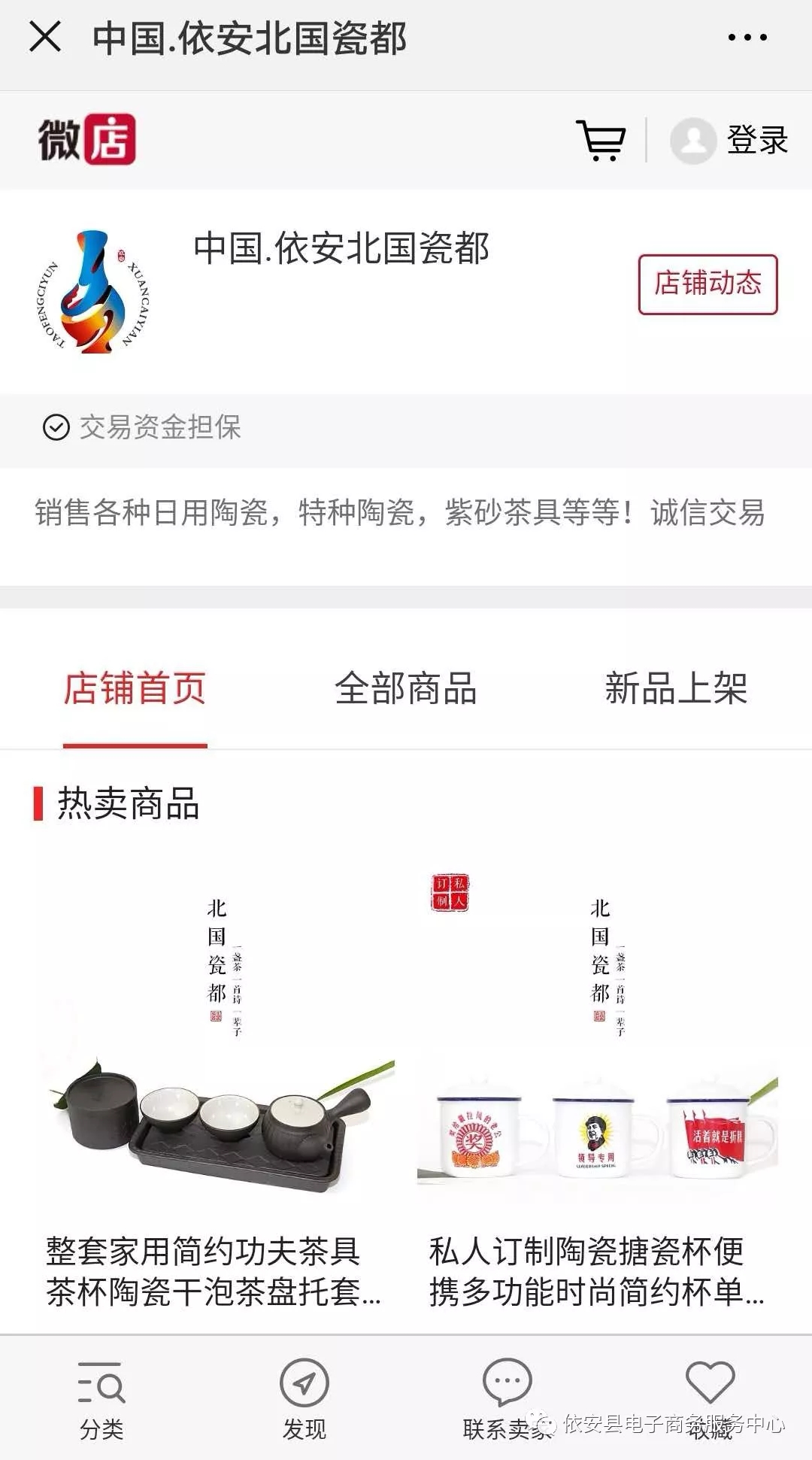Tap 登录 to log in
Viewport: 812px width, 1460px height.
[756, 140]
